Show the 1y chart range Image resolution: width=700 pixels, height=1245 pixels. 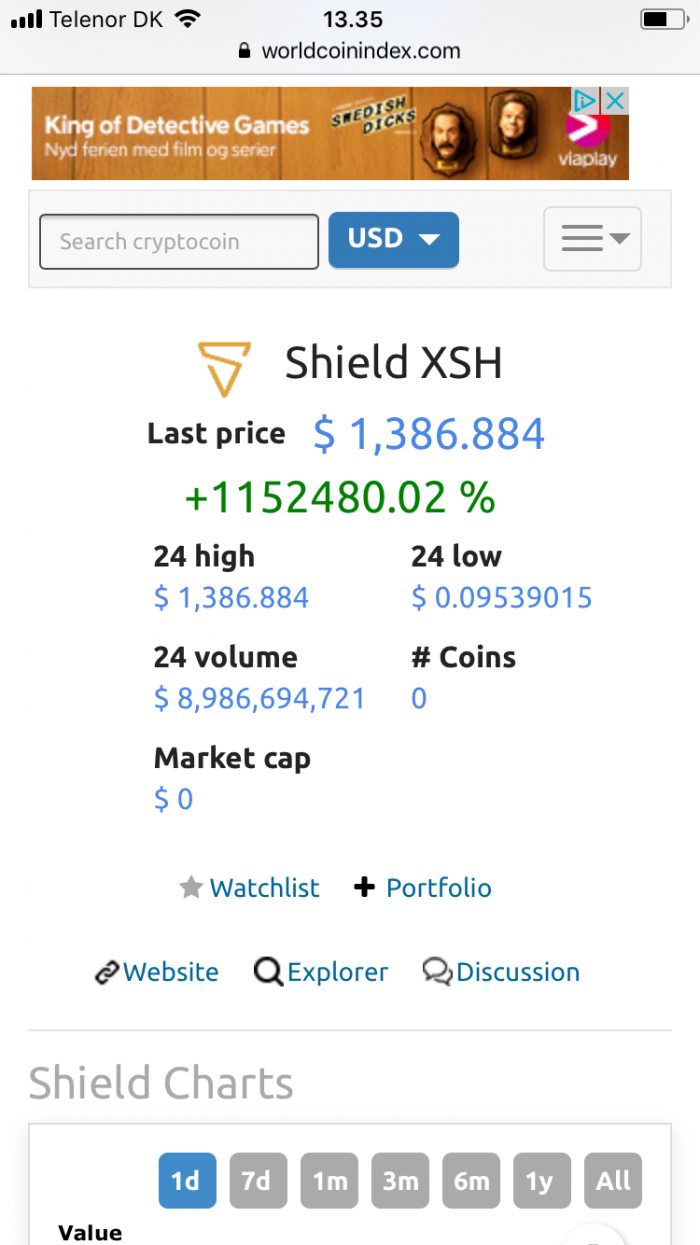(x=541, y=1181)
